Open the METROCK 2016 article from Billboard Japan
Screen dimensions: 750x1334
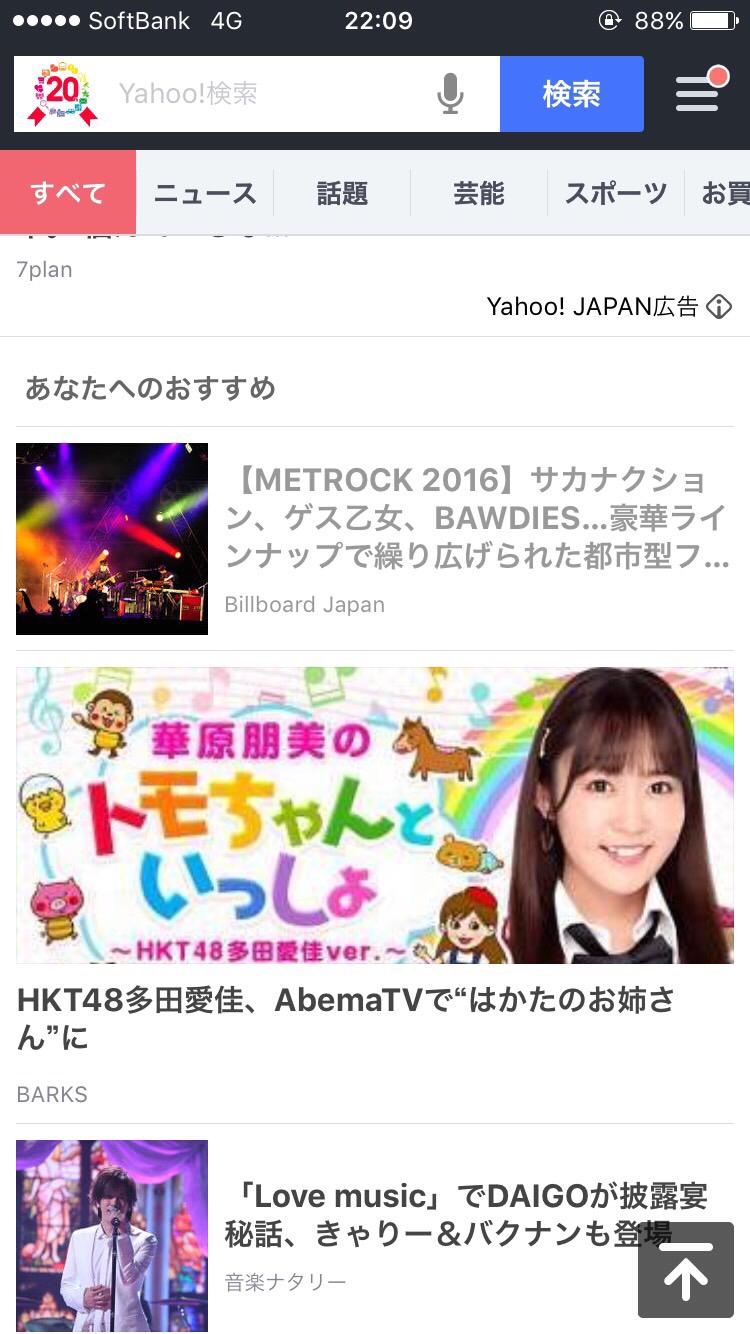click(x=478, y=520)
